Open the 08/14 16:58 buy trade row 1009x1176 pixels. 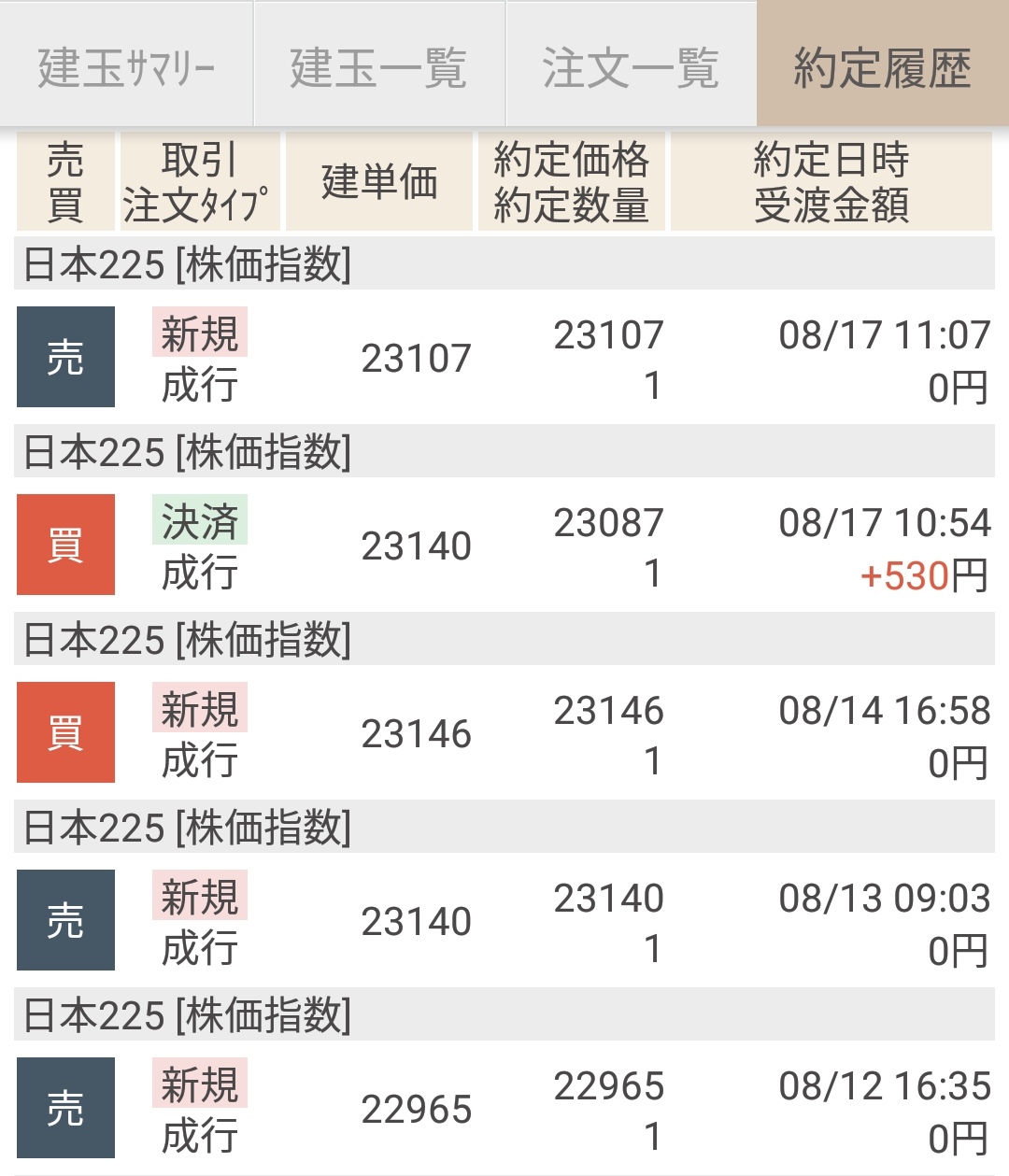tap(504, 734)
